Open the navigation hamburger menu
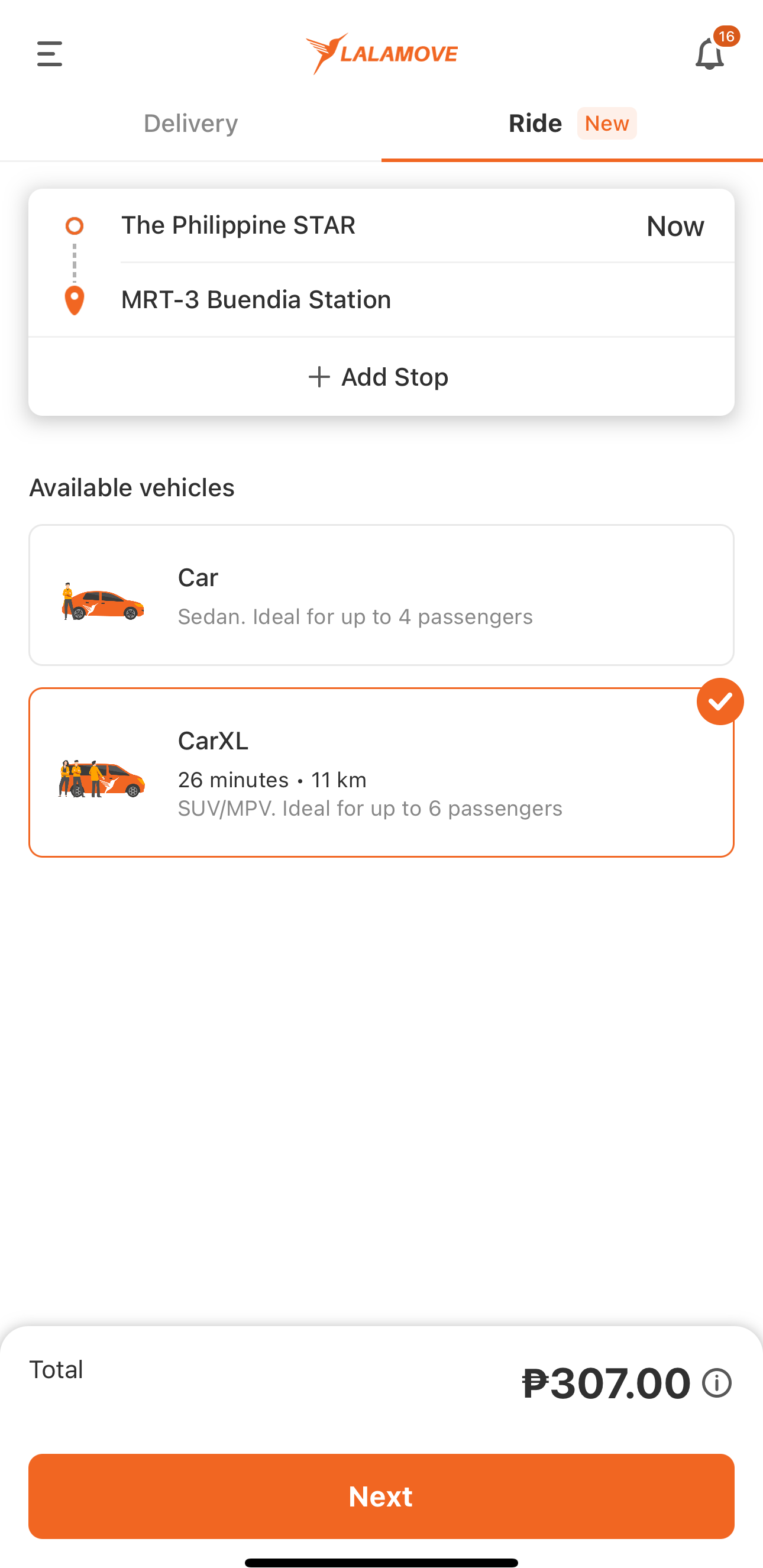 [49, 55]
